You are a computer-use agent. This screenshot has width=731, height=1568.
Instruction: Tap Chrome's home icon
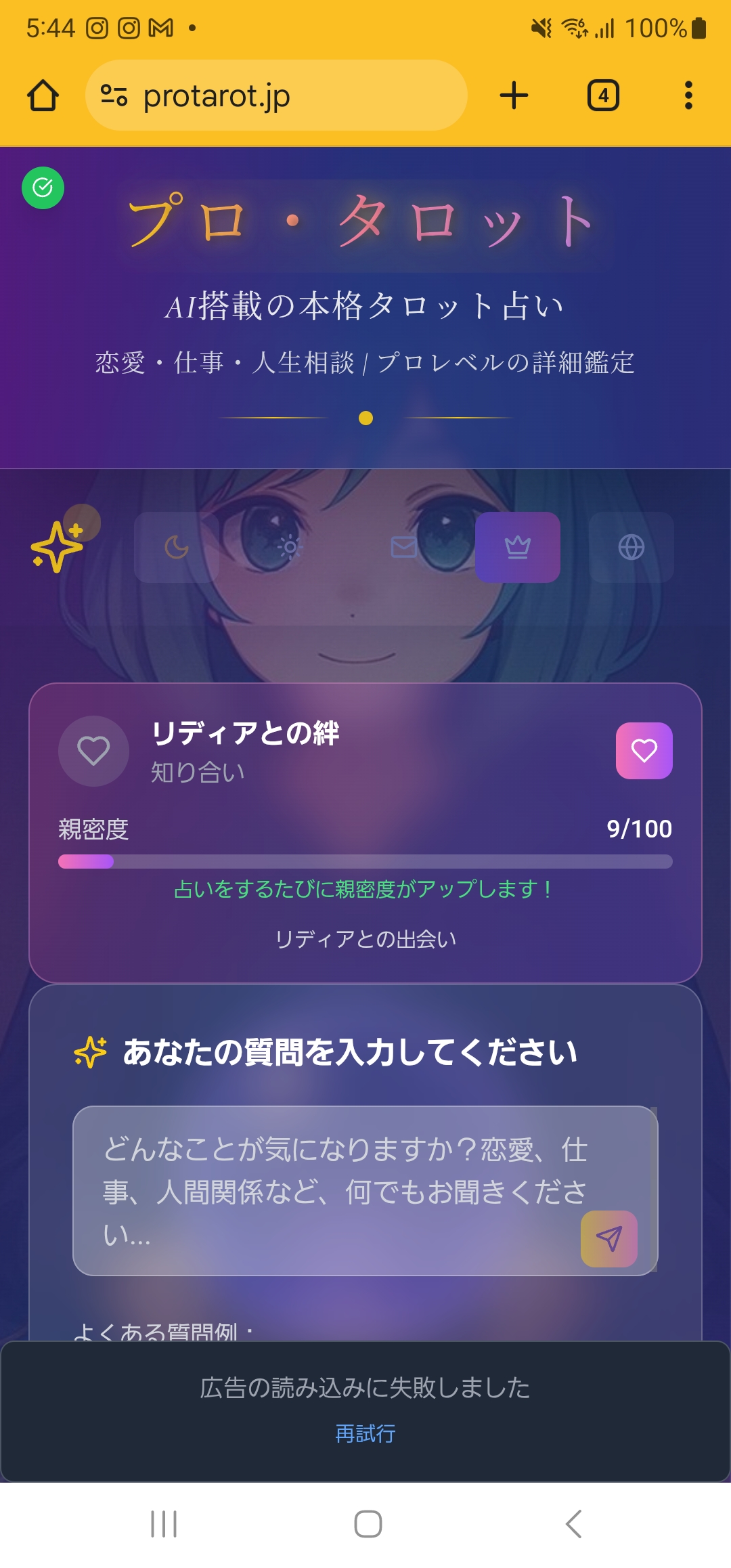(42, 95)
